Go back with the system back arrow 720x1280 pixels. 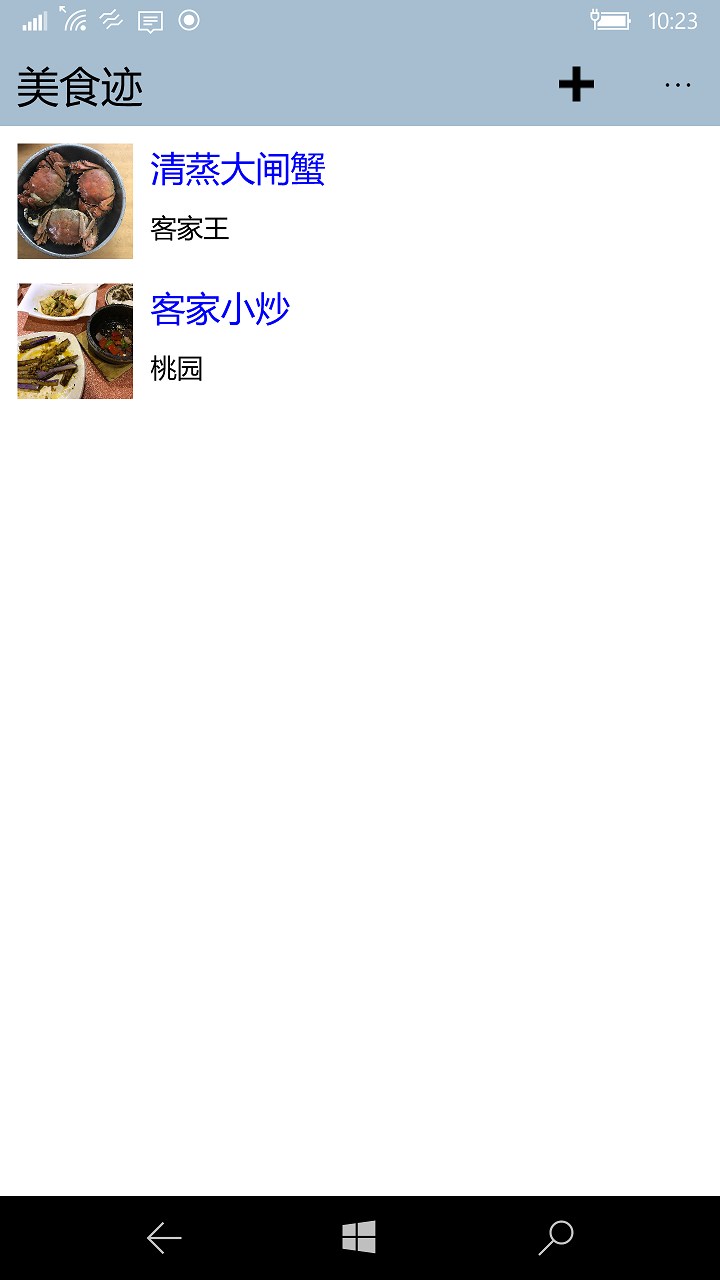pos(164,1238)
